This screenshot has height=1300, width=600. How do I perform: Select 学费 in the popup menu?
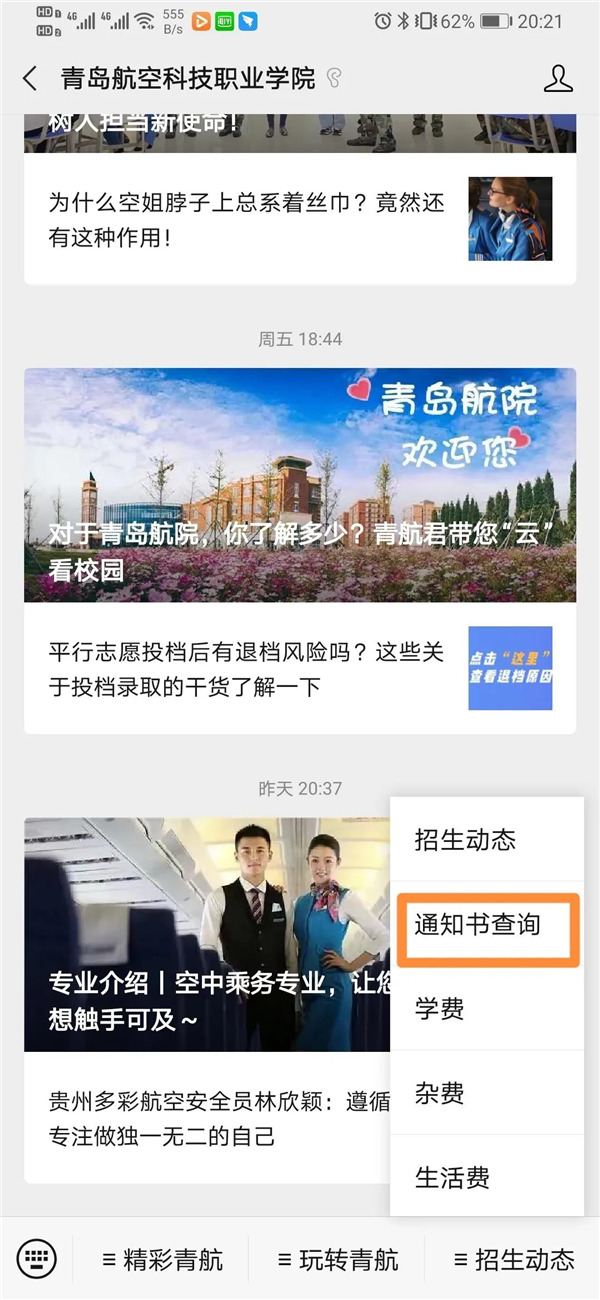coord(486,1008)
